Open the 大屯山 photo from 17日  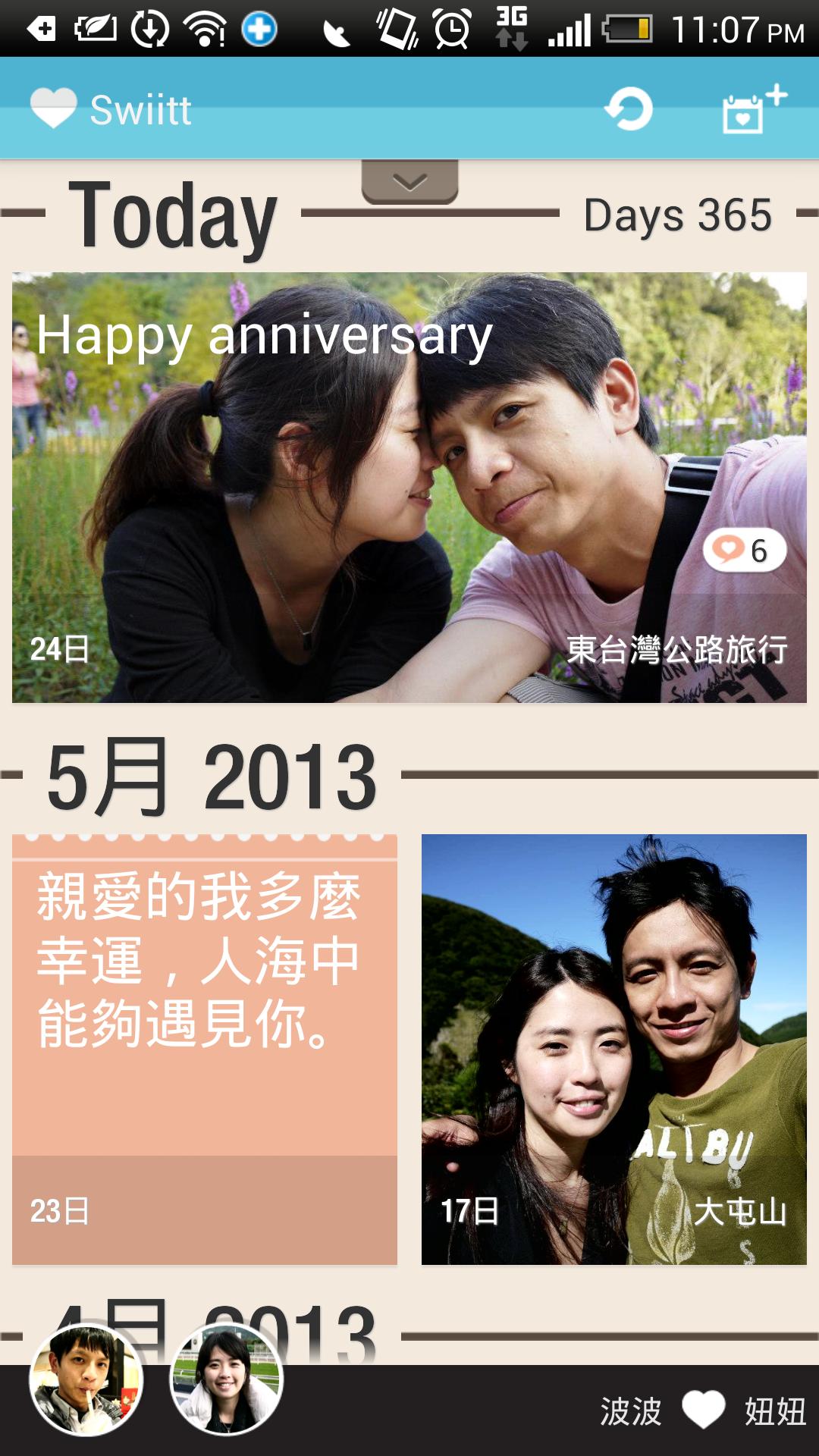(613, 1050)
